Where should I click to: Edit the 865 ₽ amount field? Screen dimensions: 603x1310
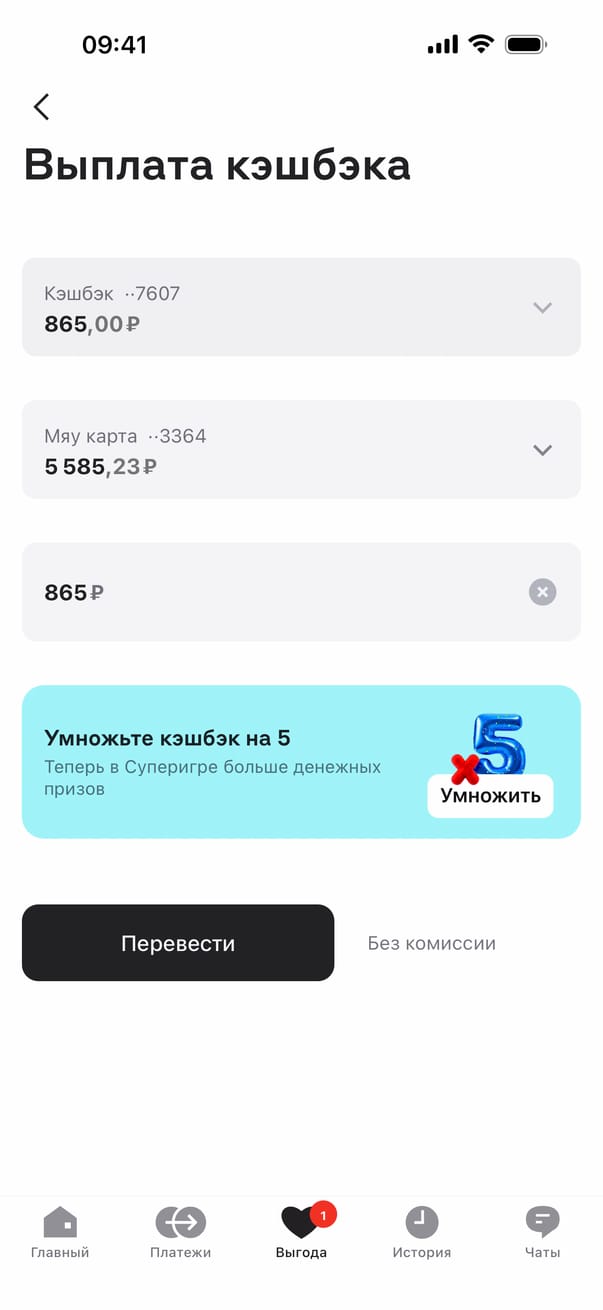[270, 593]
